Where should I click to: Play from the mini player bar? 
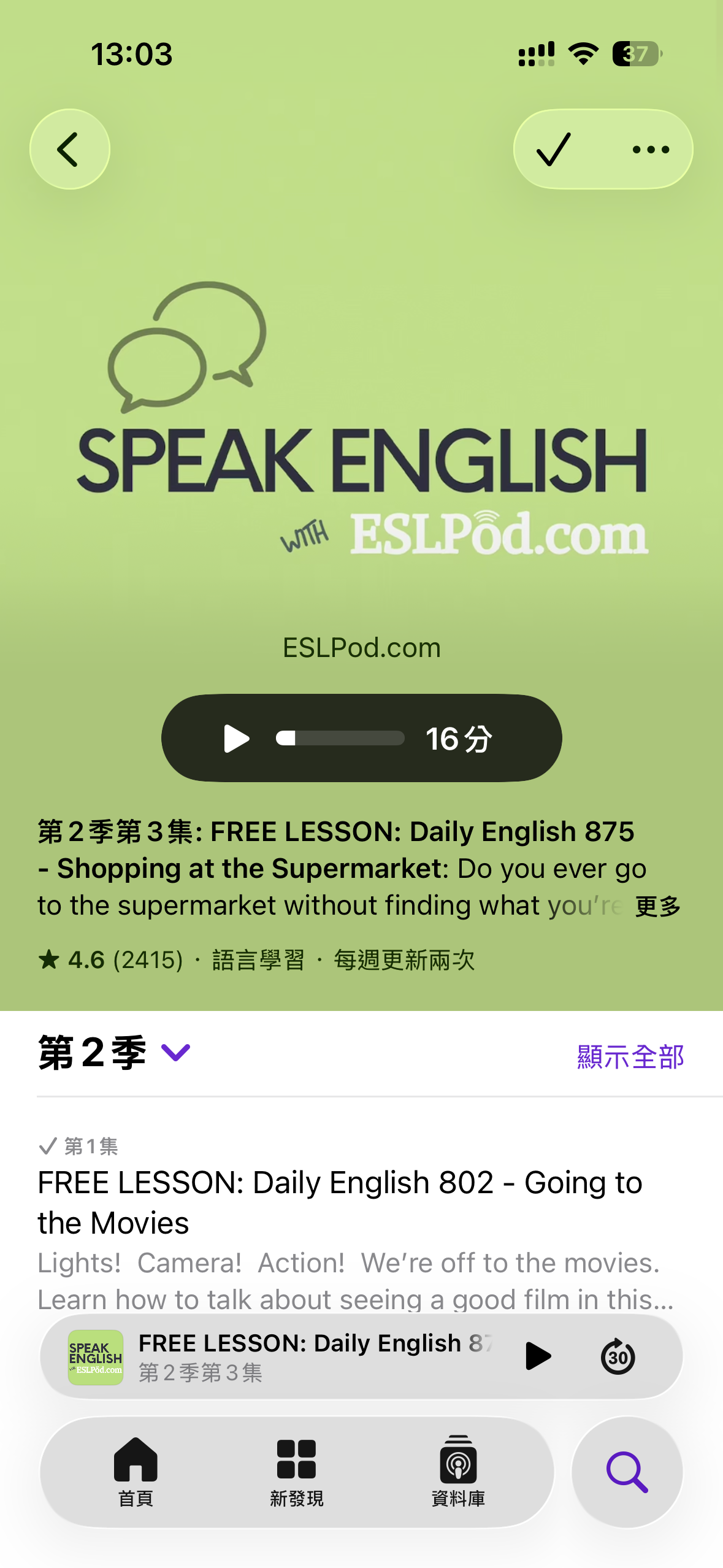[538, 1356]
